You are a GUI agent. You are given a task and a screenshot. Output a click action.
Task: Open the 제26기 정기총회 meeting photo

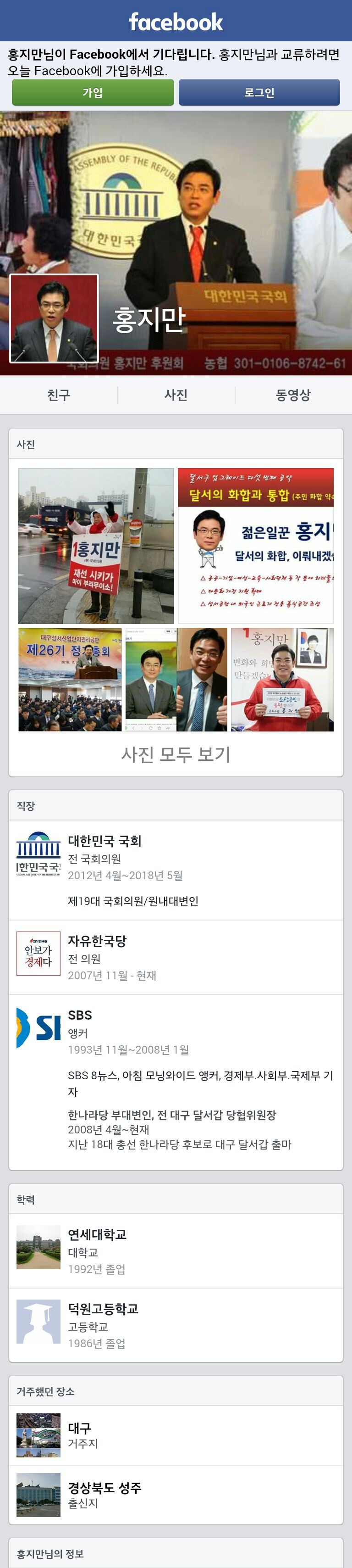point(70,679)
